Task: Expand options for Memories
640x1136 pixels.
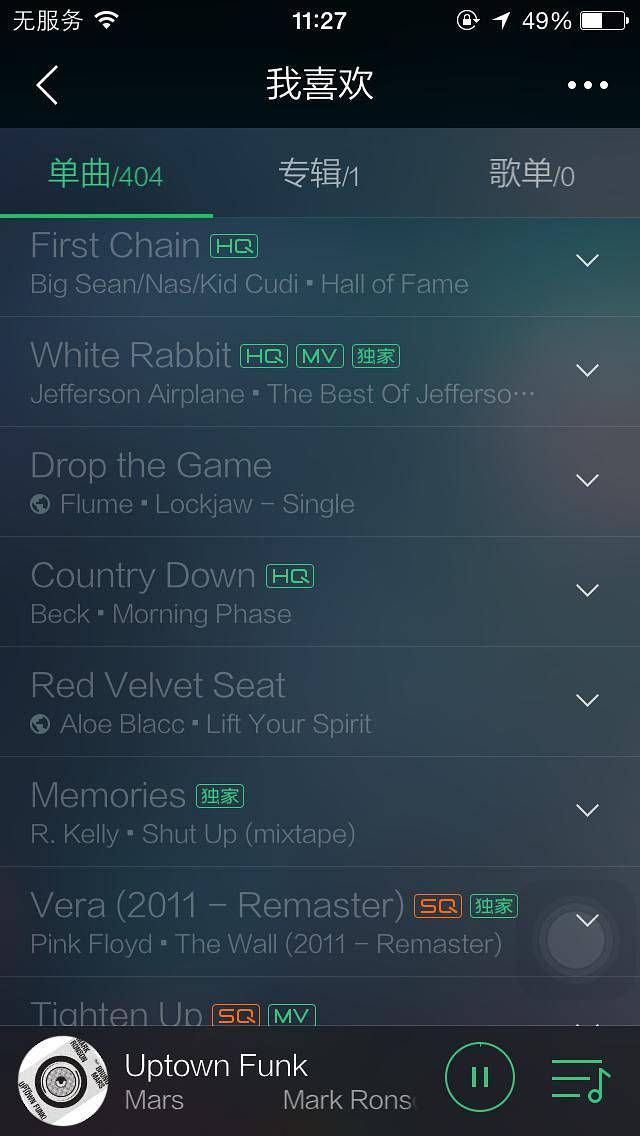Action: coord(588,810)
